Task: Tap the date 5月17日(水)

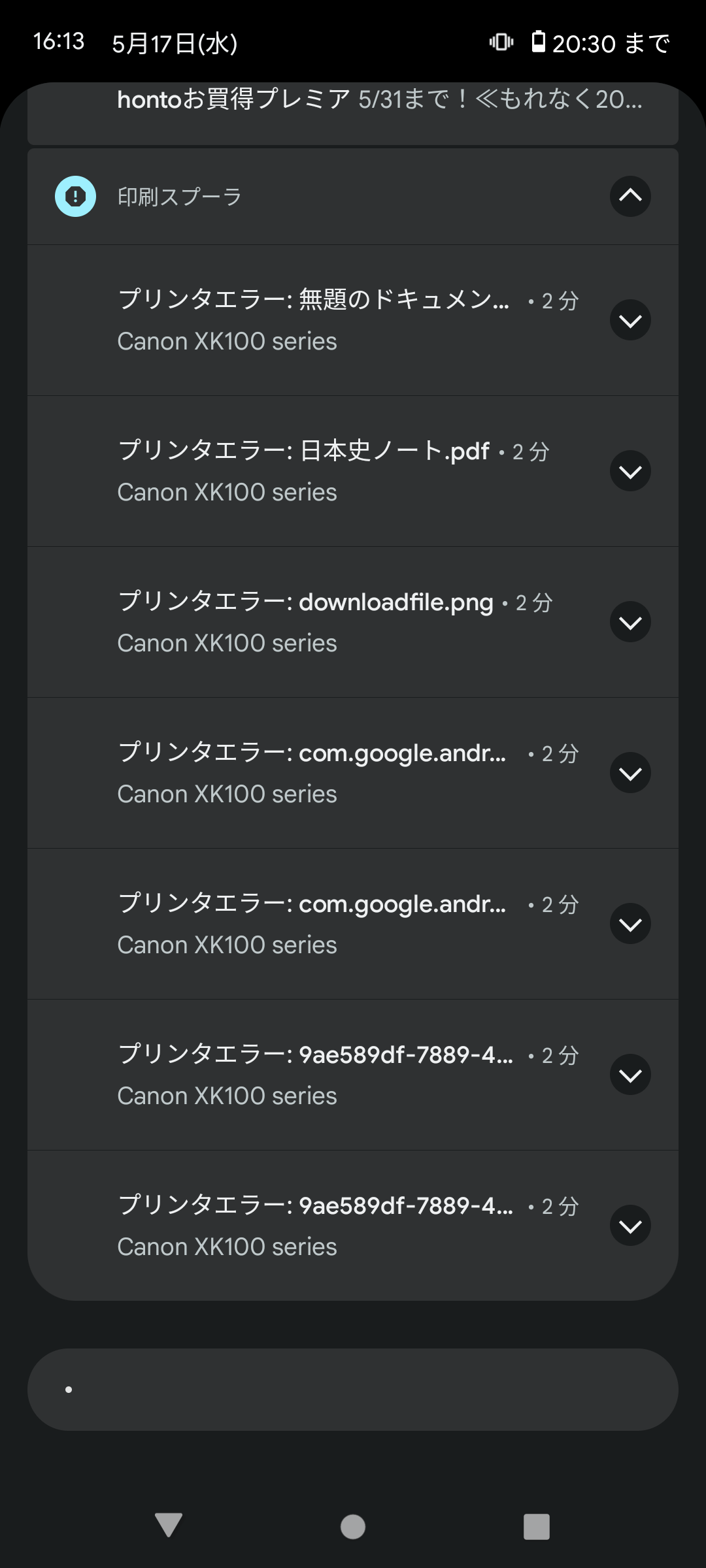Action: 175,43
